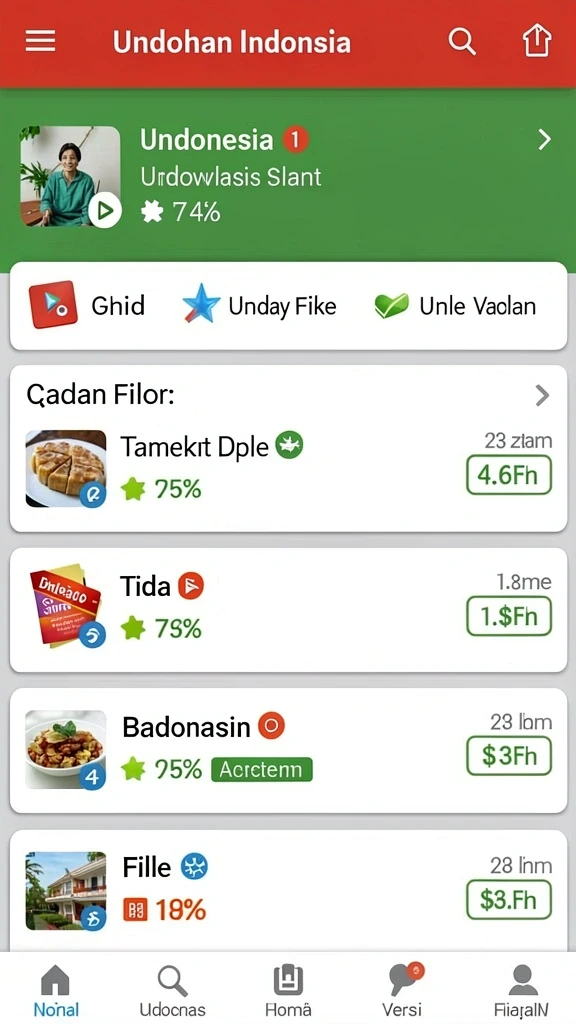Viewport: 576px width, 1024px height.
Task: Open the Tida item card
Action: (288, 610)
